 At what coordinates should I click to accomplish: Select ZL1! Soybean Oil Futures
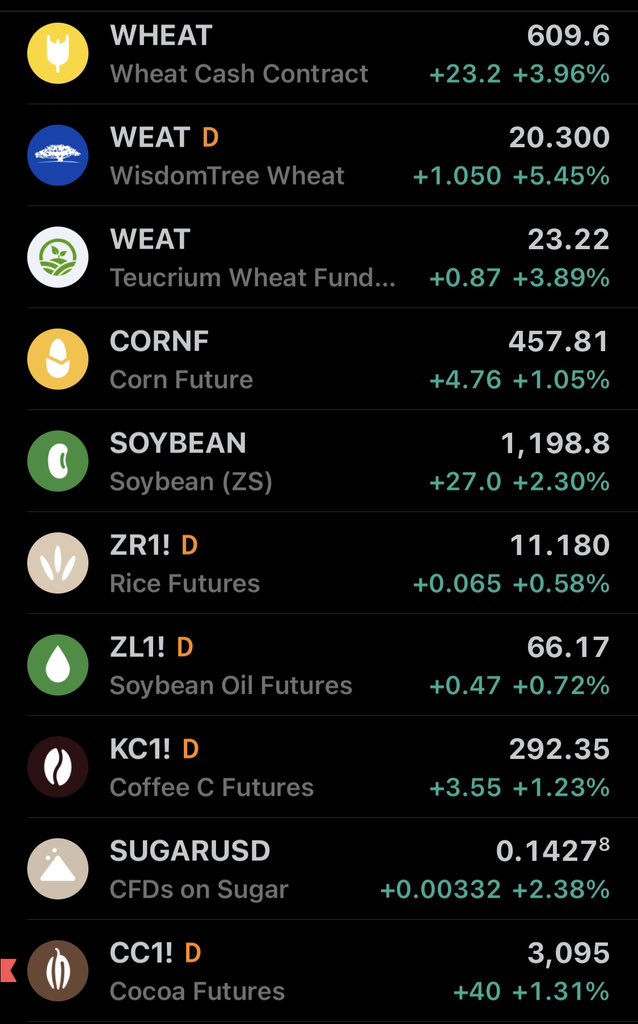[x=319, y=666]
